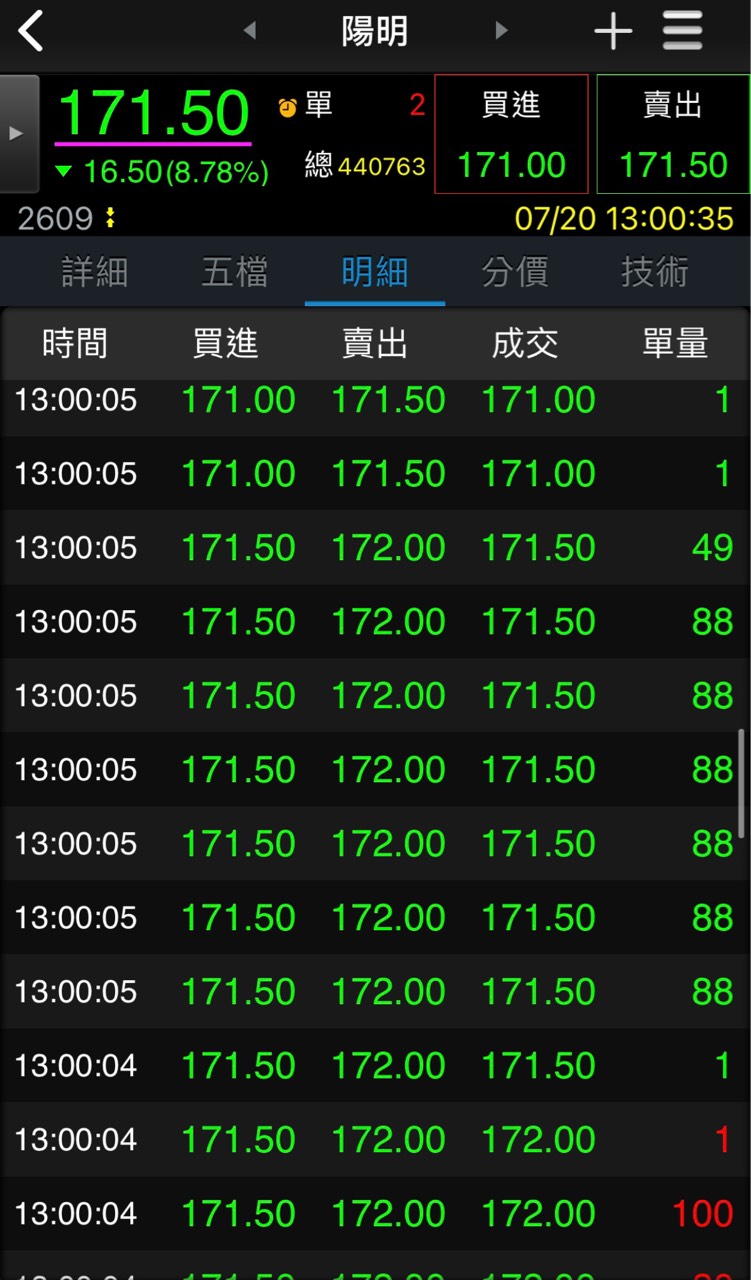Switch to the previous stock with left arrow

(250, 31)
